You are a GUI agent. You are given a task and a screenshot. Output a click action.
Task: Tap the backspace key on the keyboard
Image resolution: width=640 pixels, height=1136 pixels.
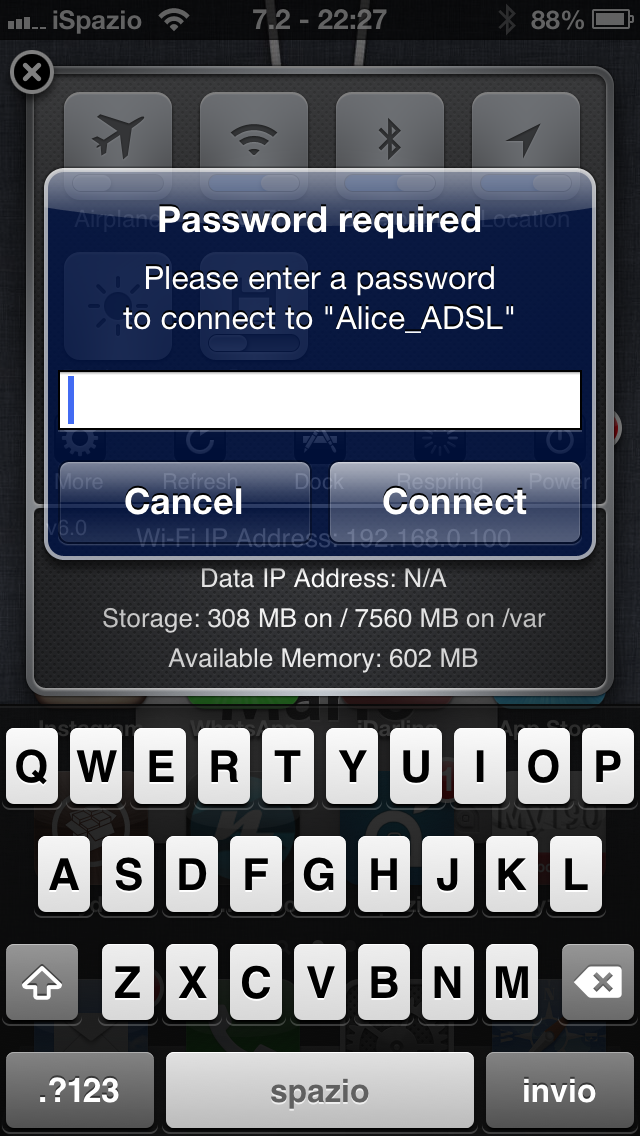(597, 984)
